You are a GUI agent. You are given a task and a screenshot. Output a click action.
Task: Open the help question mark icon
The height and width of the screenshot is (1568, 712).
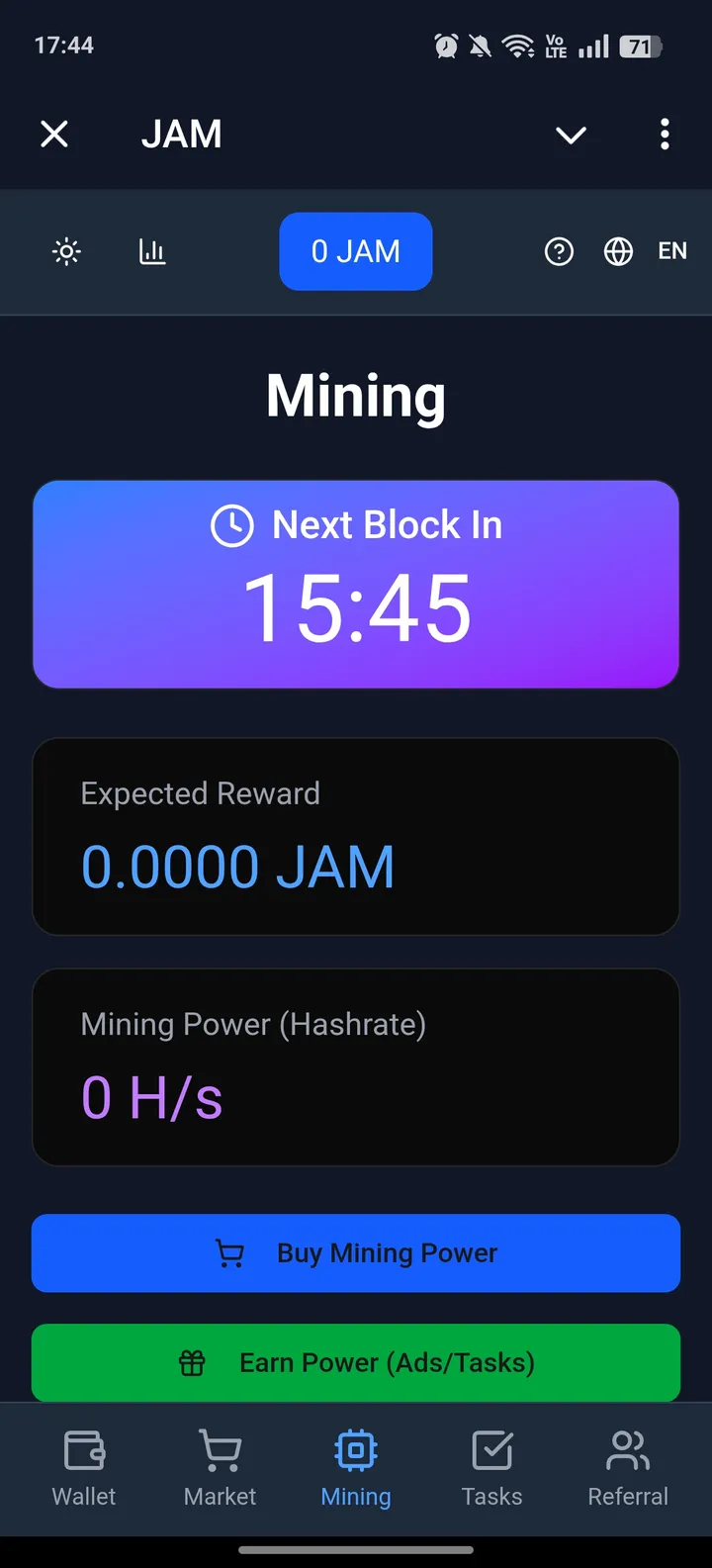(x=559, y=251)
